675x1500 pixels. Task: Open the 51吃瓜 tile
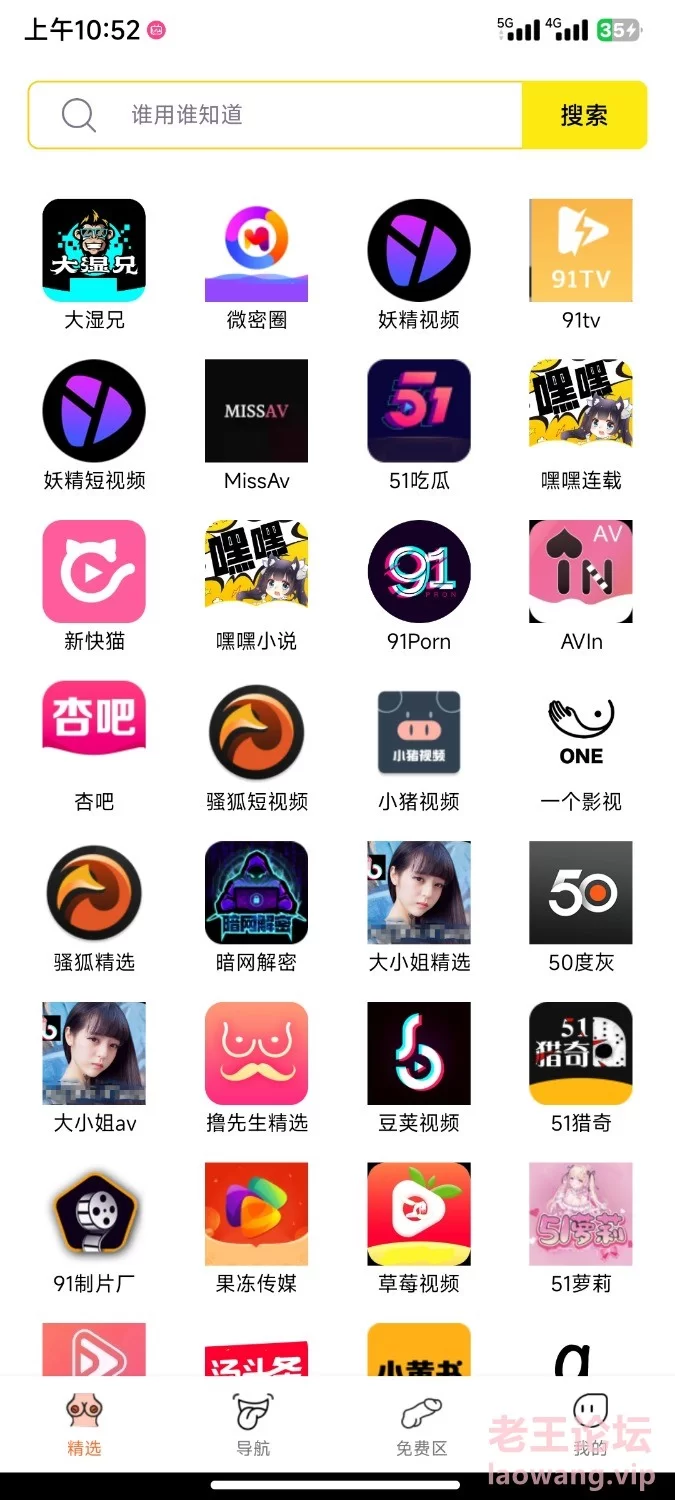(419, 425)
